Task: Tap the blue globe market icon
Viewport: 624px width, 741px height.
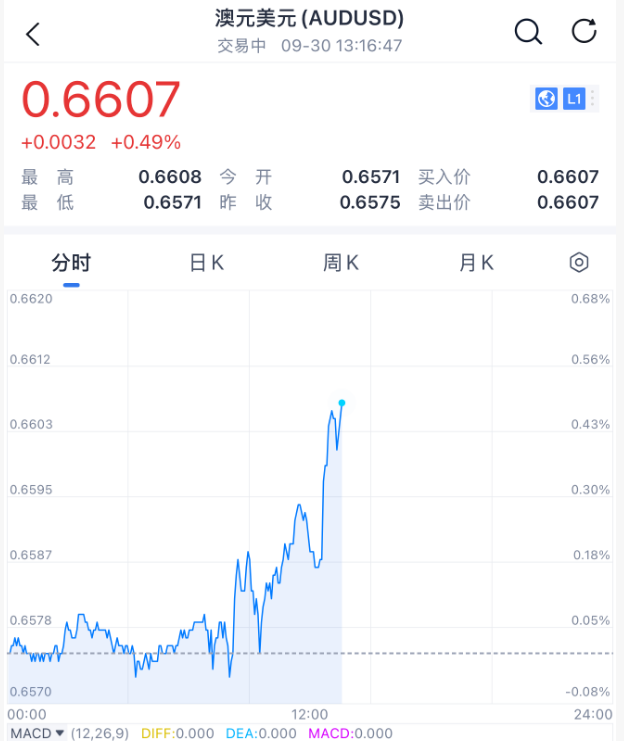Action: point(546,98)
